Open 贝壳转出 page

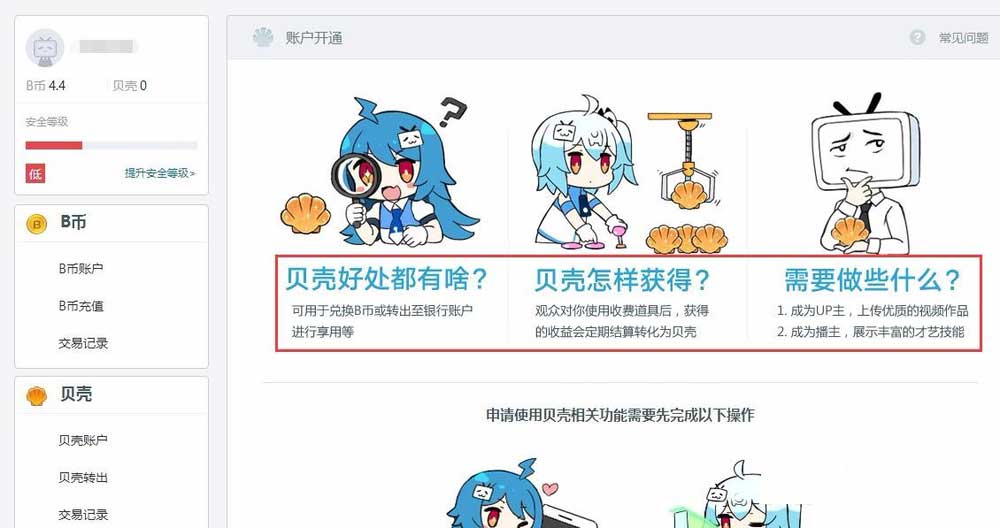(82, 478)
